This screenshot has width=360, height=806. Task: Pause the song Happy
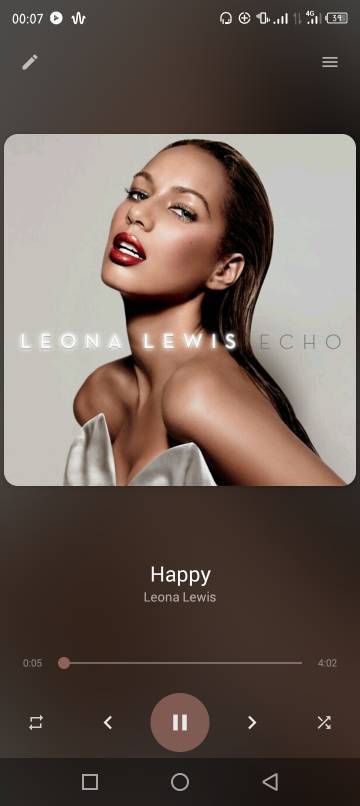pos(180,722)
